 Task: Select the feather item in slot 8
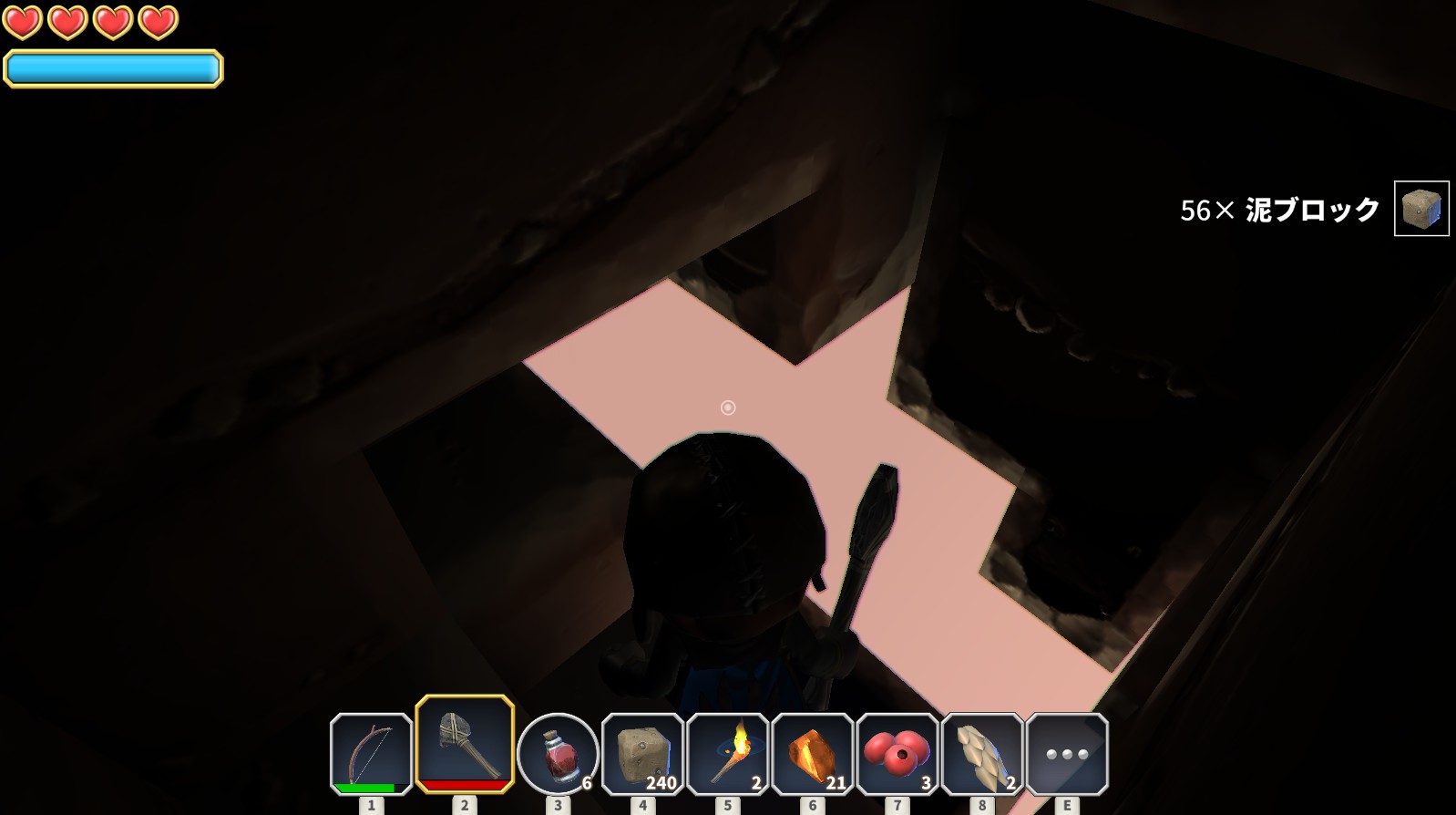click(x=981, y=754)
